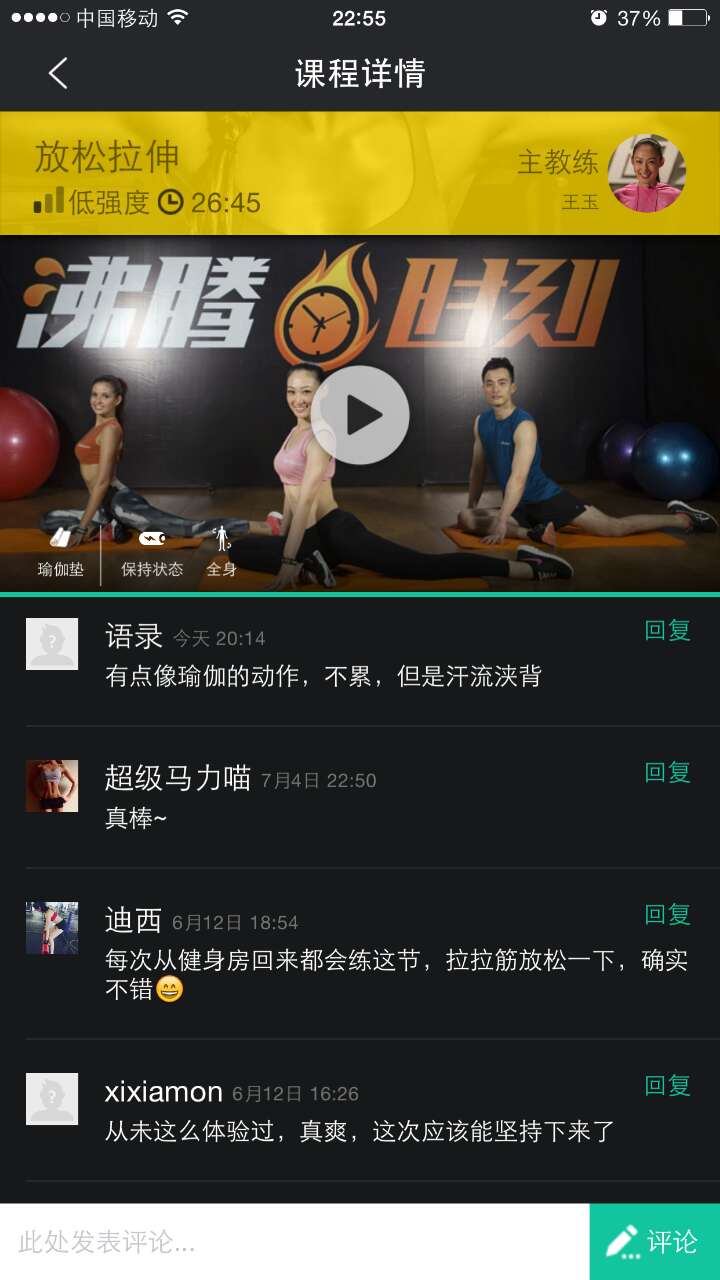Reply to 语录's comment
The height and width of the screenshot is (1280, 720).
667,630
